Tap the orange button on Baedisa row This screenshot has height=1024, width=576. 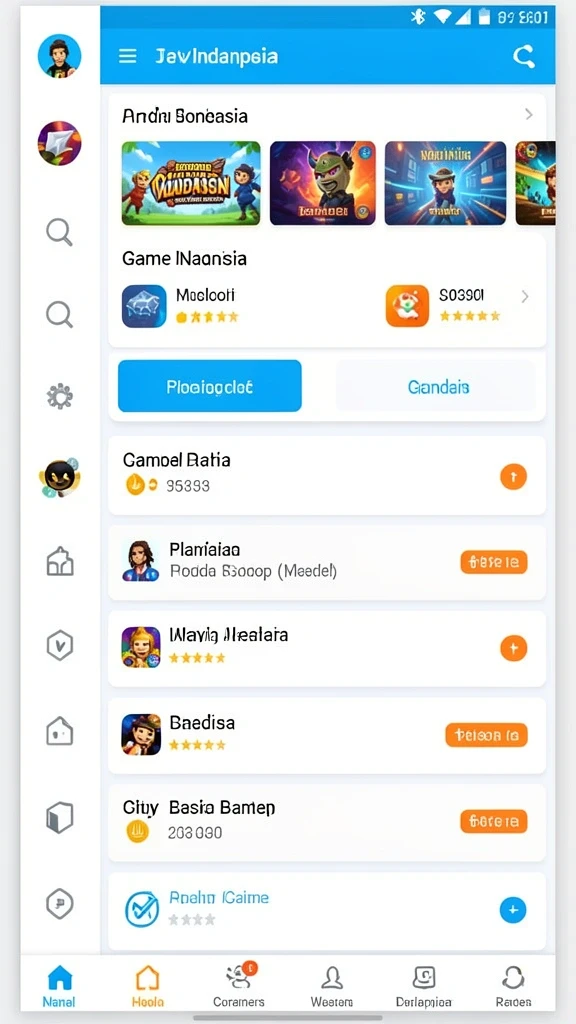[487, 735]
